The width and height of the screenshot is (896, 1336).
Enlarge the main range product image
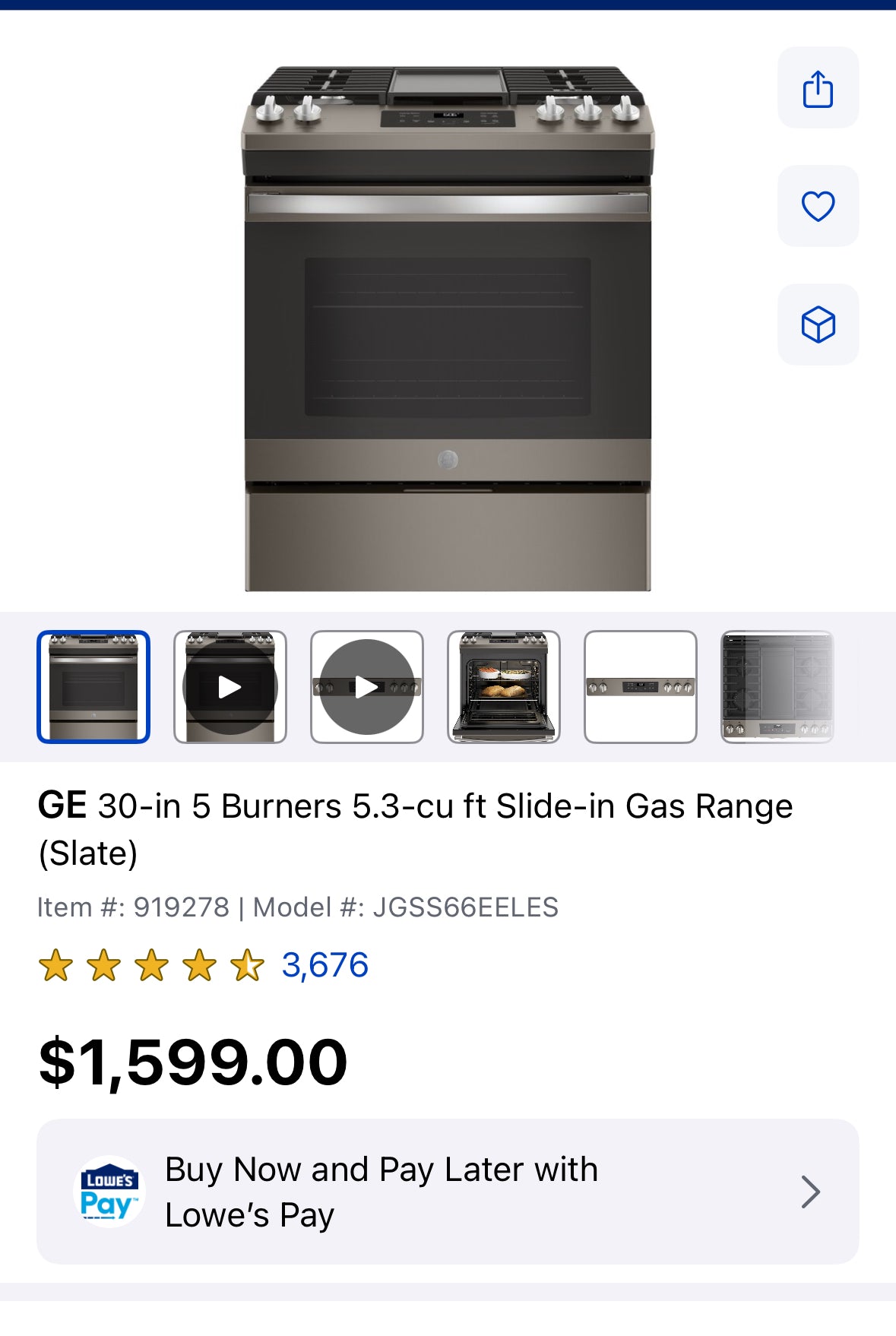click(x=448, y=327)
